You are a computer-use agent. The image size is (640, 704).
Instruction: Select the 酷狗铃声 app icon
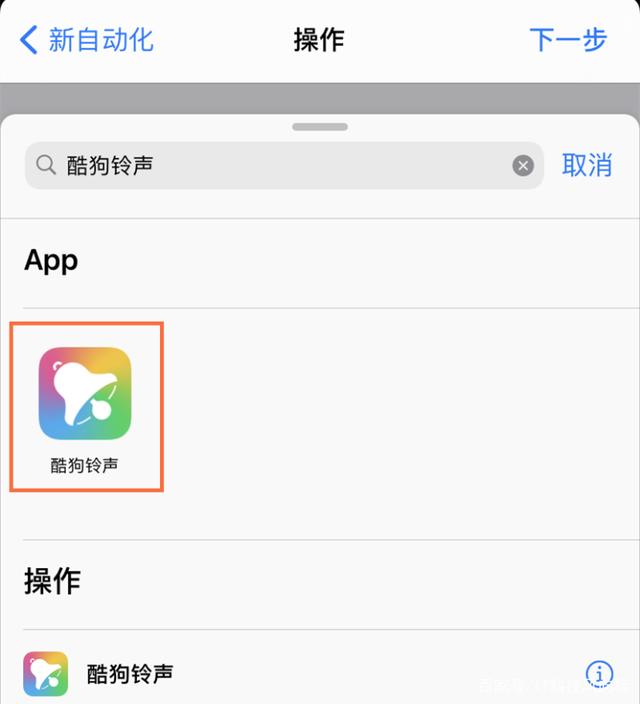85,394
